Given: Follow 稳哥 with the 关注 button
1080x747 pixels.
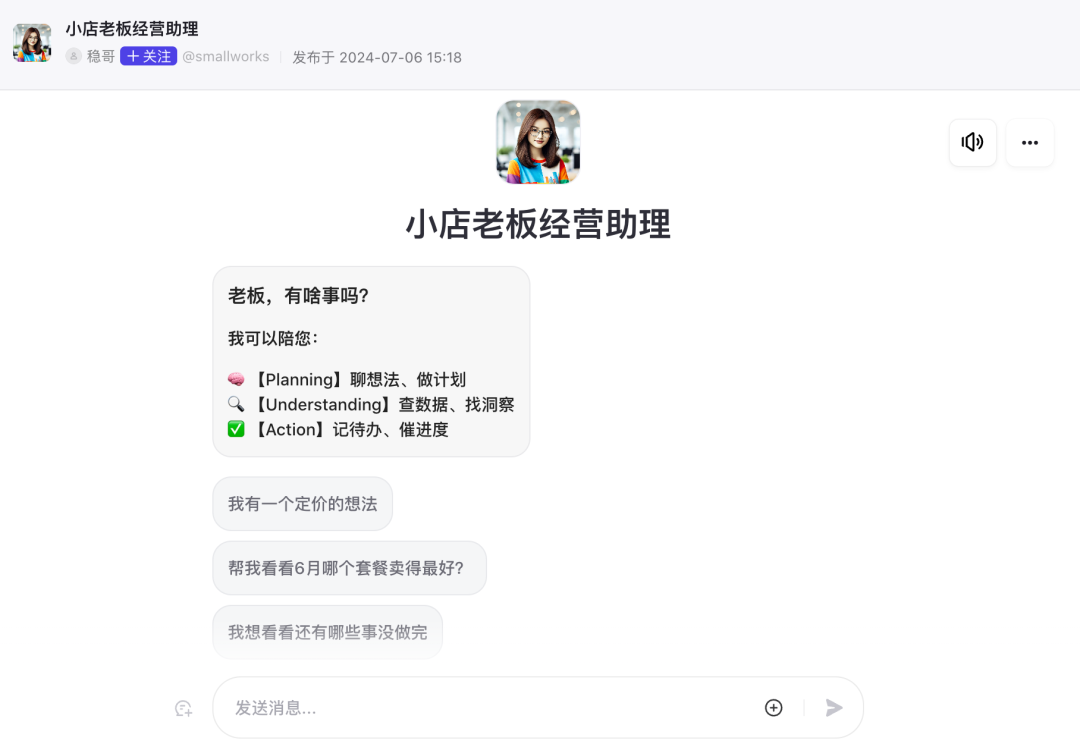Looking at the screenshot, I should pos(148,57).
